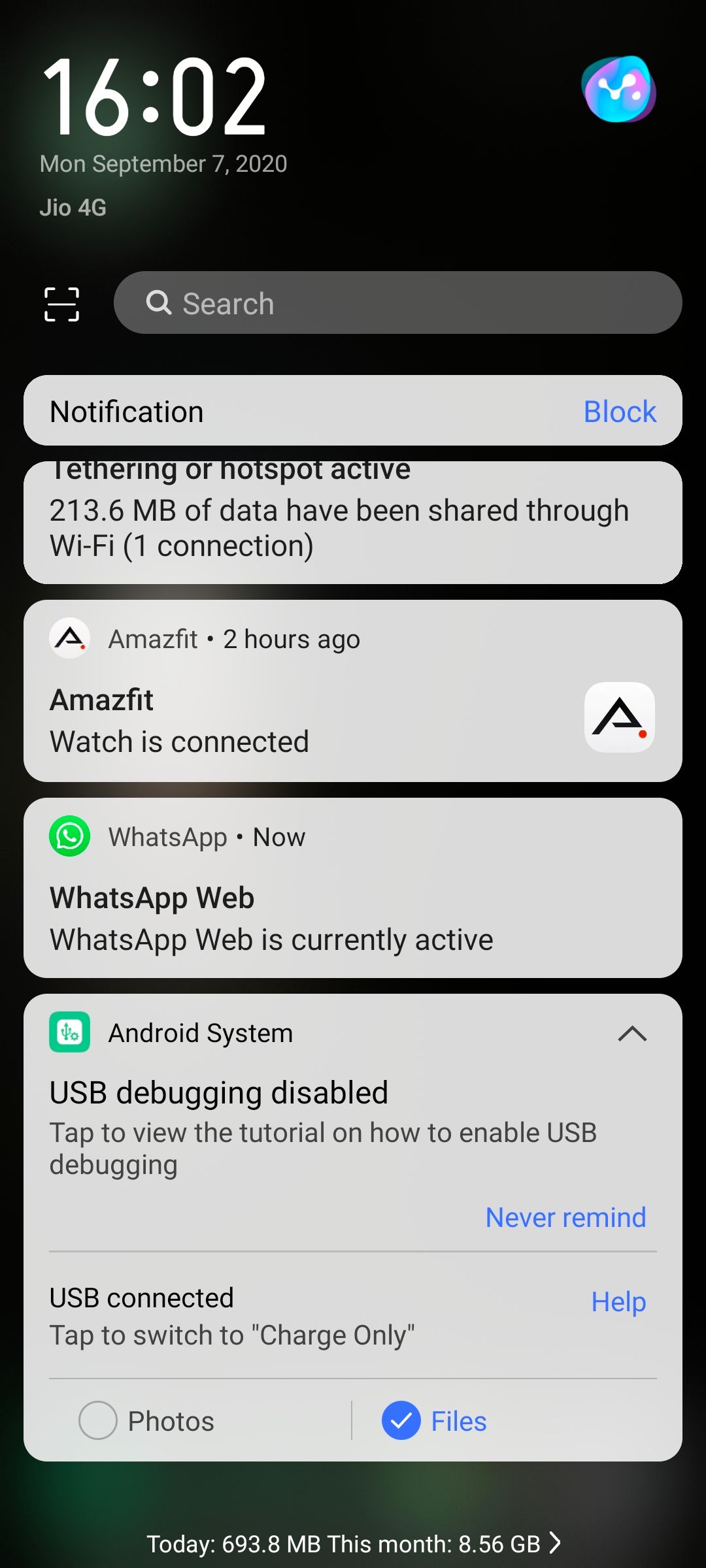Tap the Search field
706x1568 pixels.
coord(397,302)
